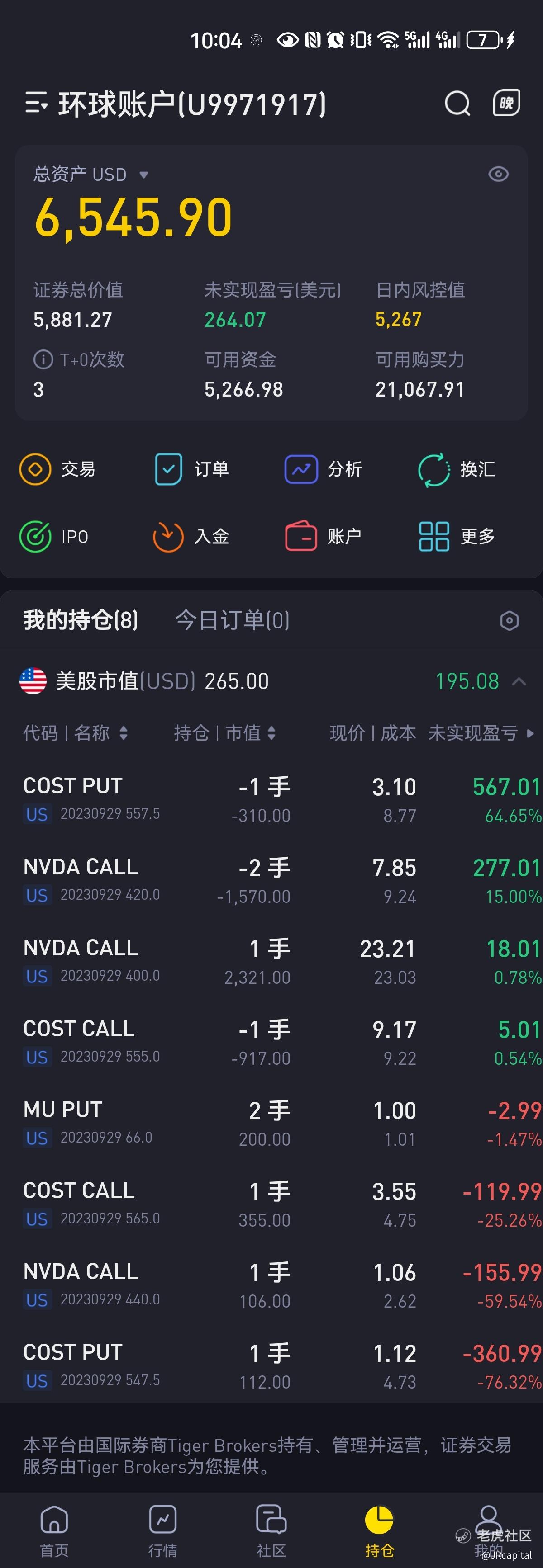The width and height of the screenshot is (543, 1568).
Task: Open the IPO shortcut
Action: coord(55,537)
